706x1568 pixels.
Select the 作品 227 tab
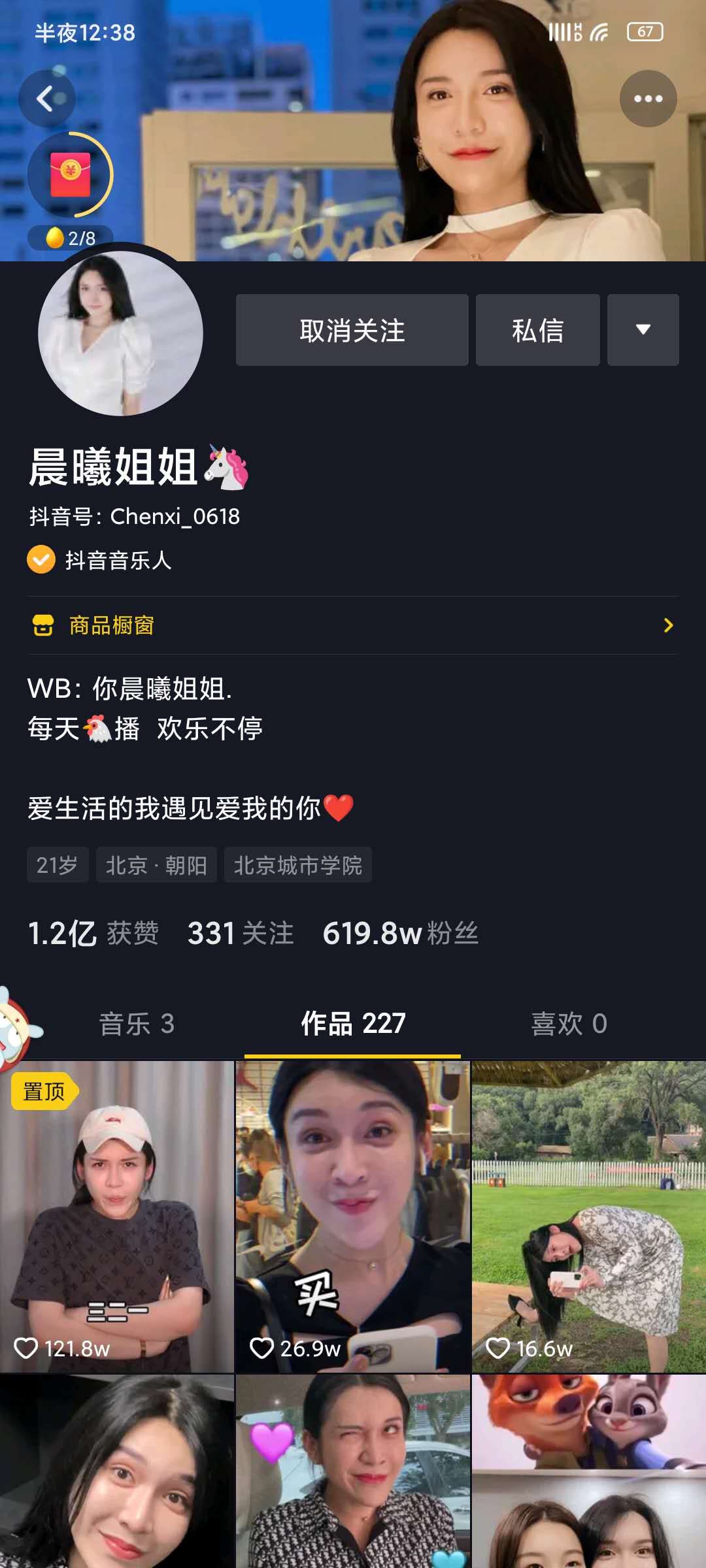click(x=353, y=1024)
